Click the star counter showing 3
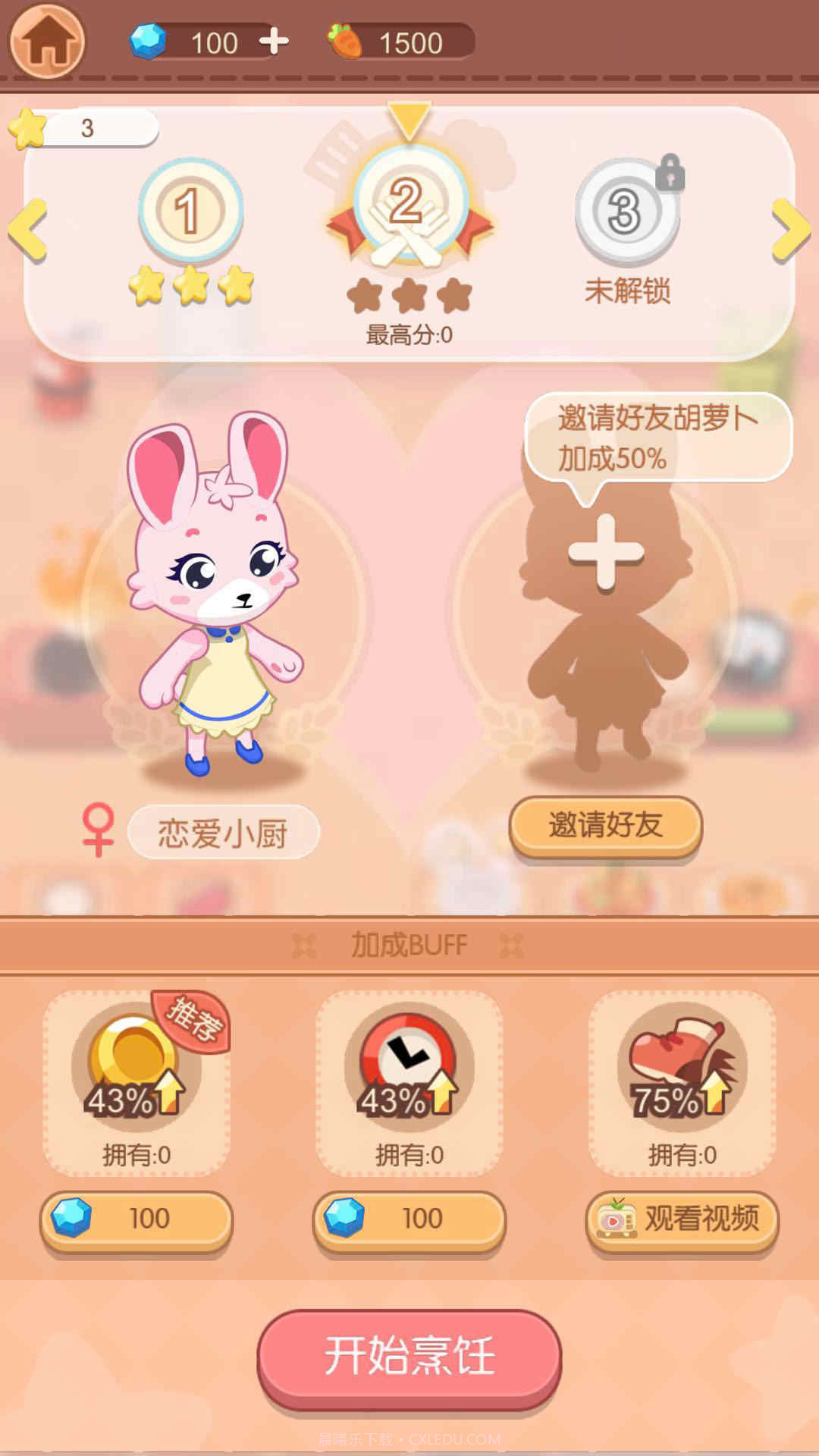819x1456 pixels. point(80,129)
